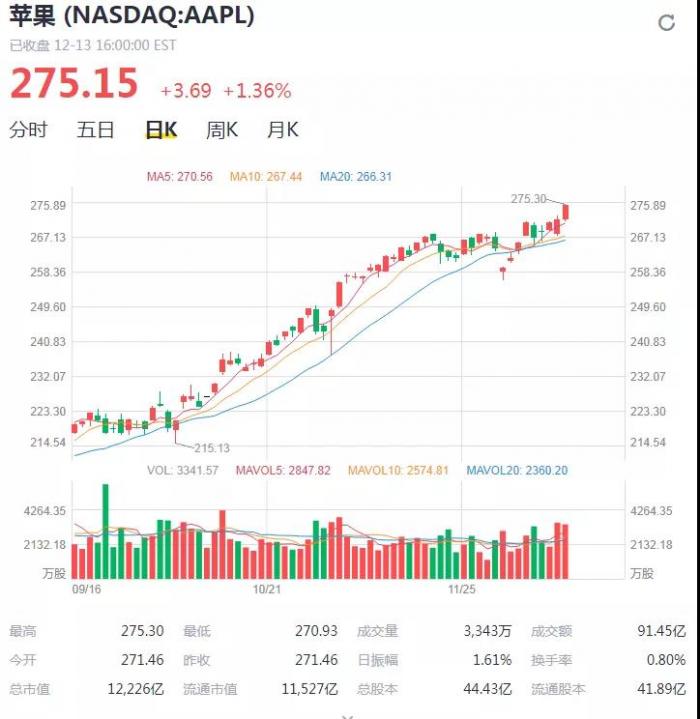Switch to the 周K chart tab
This screenshot has width=700, height=719.
(x=222, y=130)
